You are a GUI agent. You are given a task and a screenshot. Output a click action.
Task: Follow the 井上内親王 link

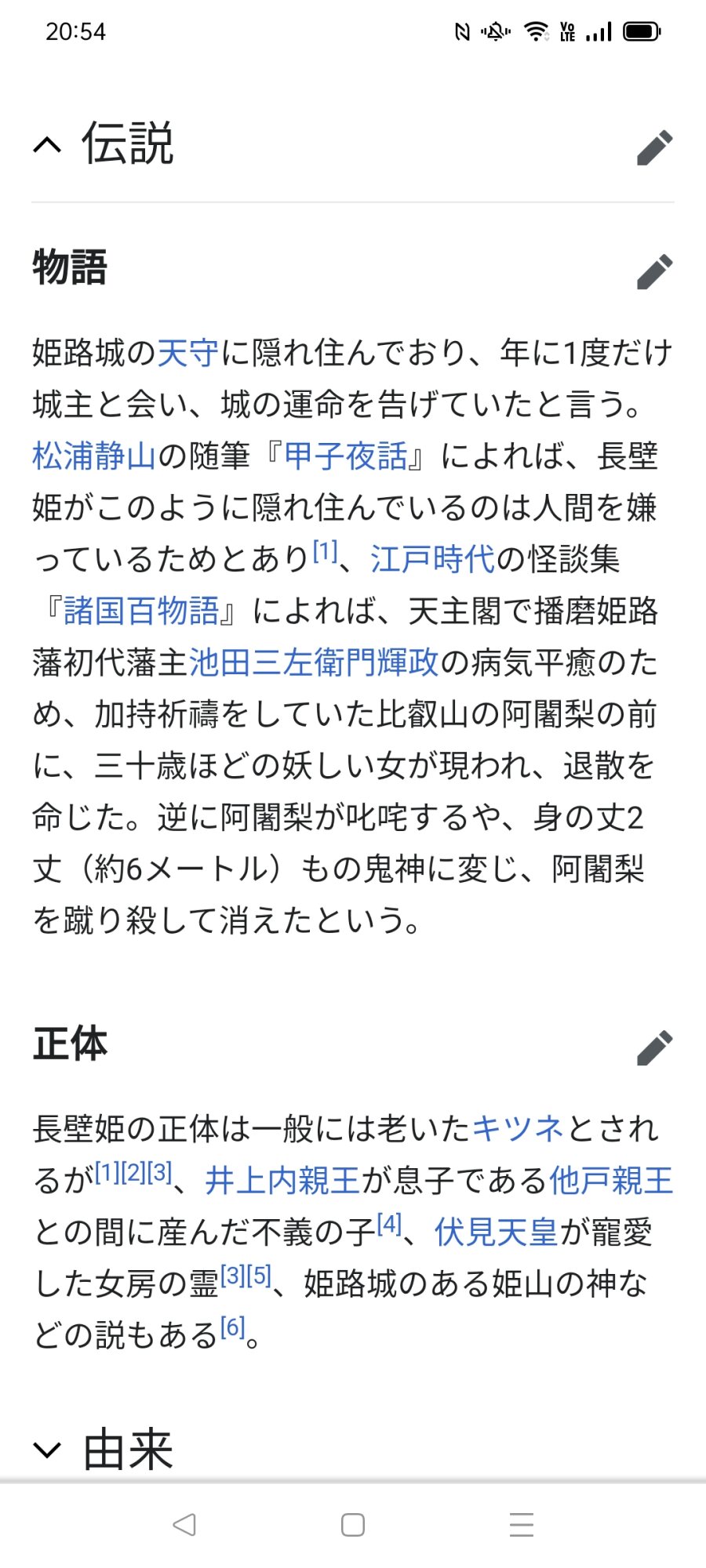pyautogui.click(x=282, y=1181)
